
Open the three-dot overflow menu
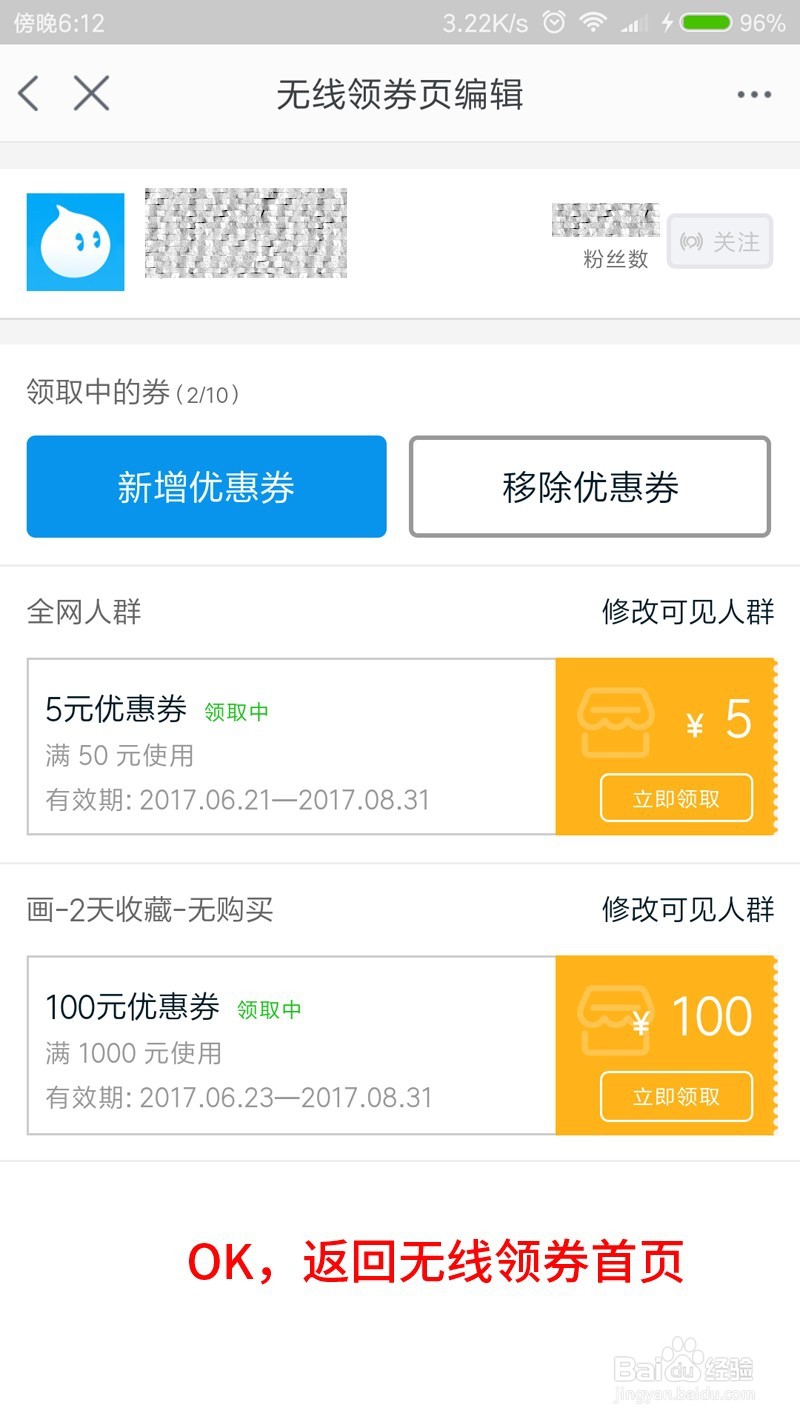point(754,95)
